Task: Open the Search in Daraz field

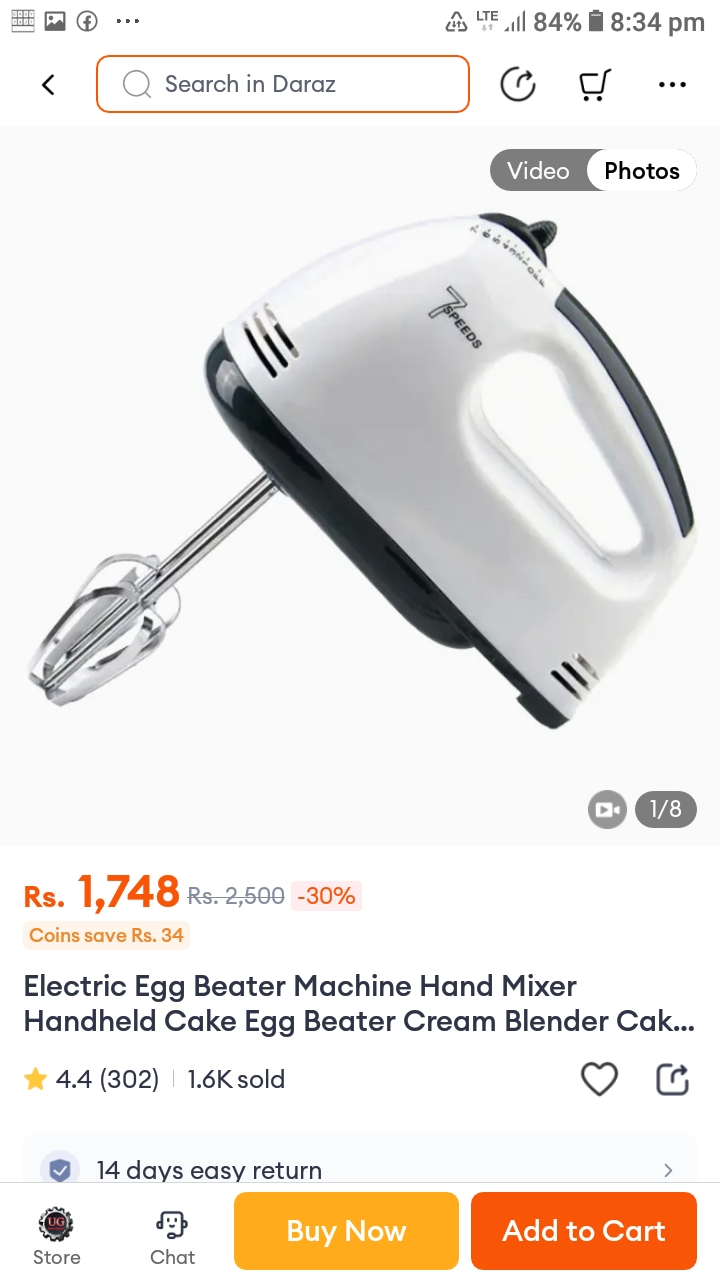Action: (283, 84)
